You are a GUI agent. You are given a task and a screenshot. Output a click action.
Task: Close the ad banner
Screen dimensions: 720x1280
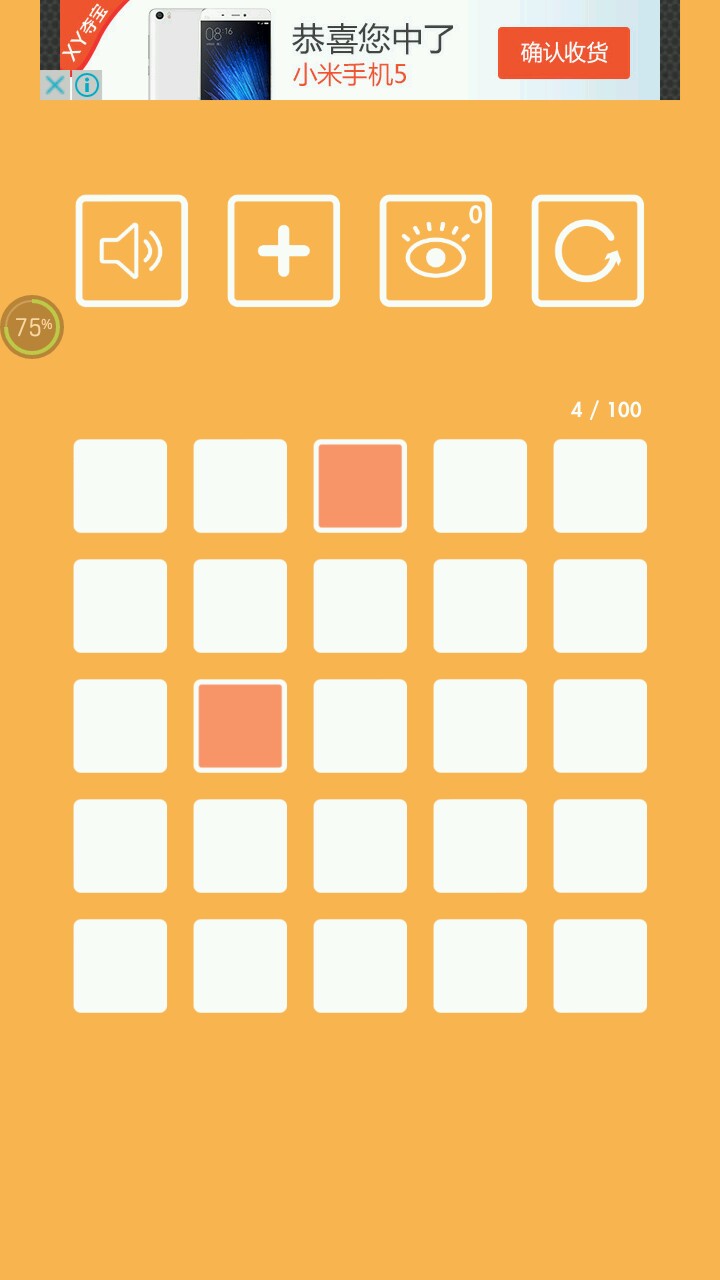[x=55, y=85]
